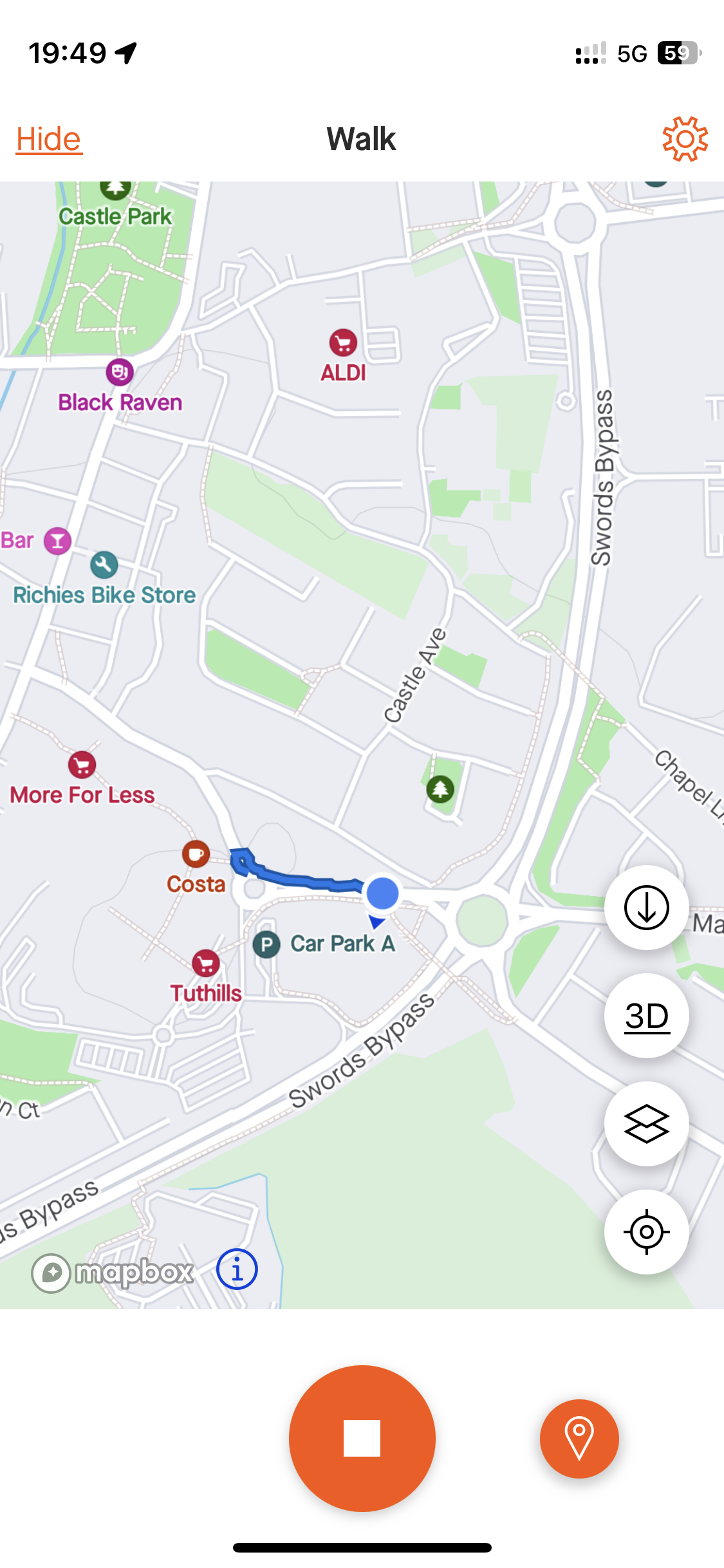The height and width of the screenshot is (1568, 724).
Task: Open the settings gear
Action: pos(685,139)
